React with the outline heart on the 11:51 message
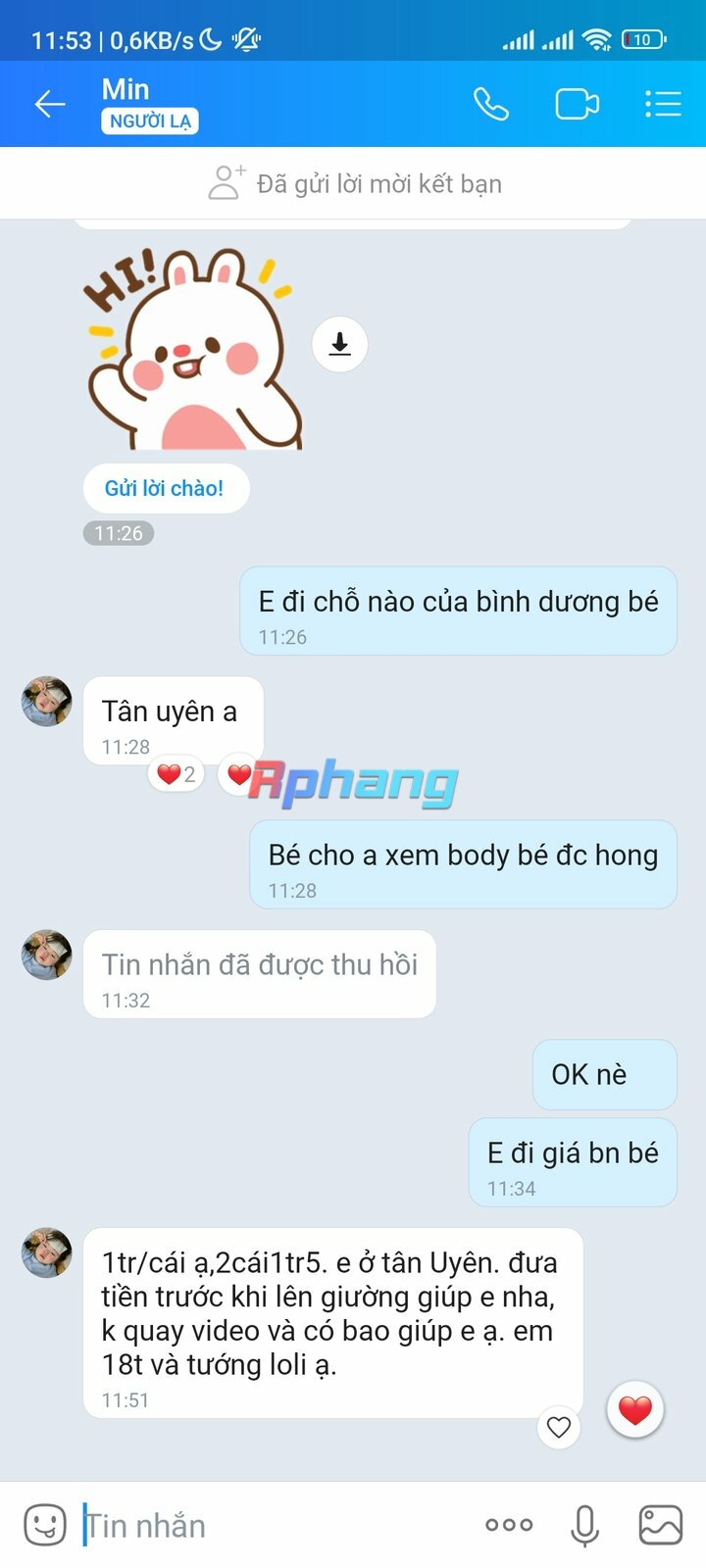Viewport: 706px width, 1568px height. [x=559, y=1427]
